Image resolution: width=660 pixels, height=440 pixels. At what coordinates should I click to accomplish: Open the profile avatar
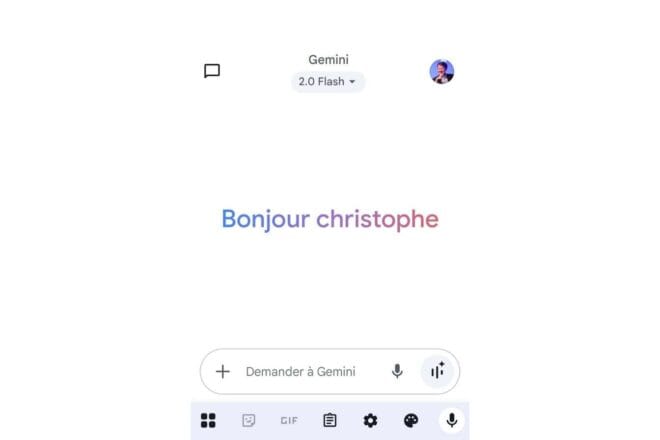coord(442,71)
